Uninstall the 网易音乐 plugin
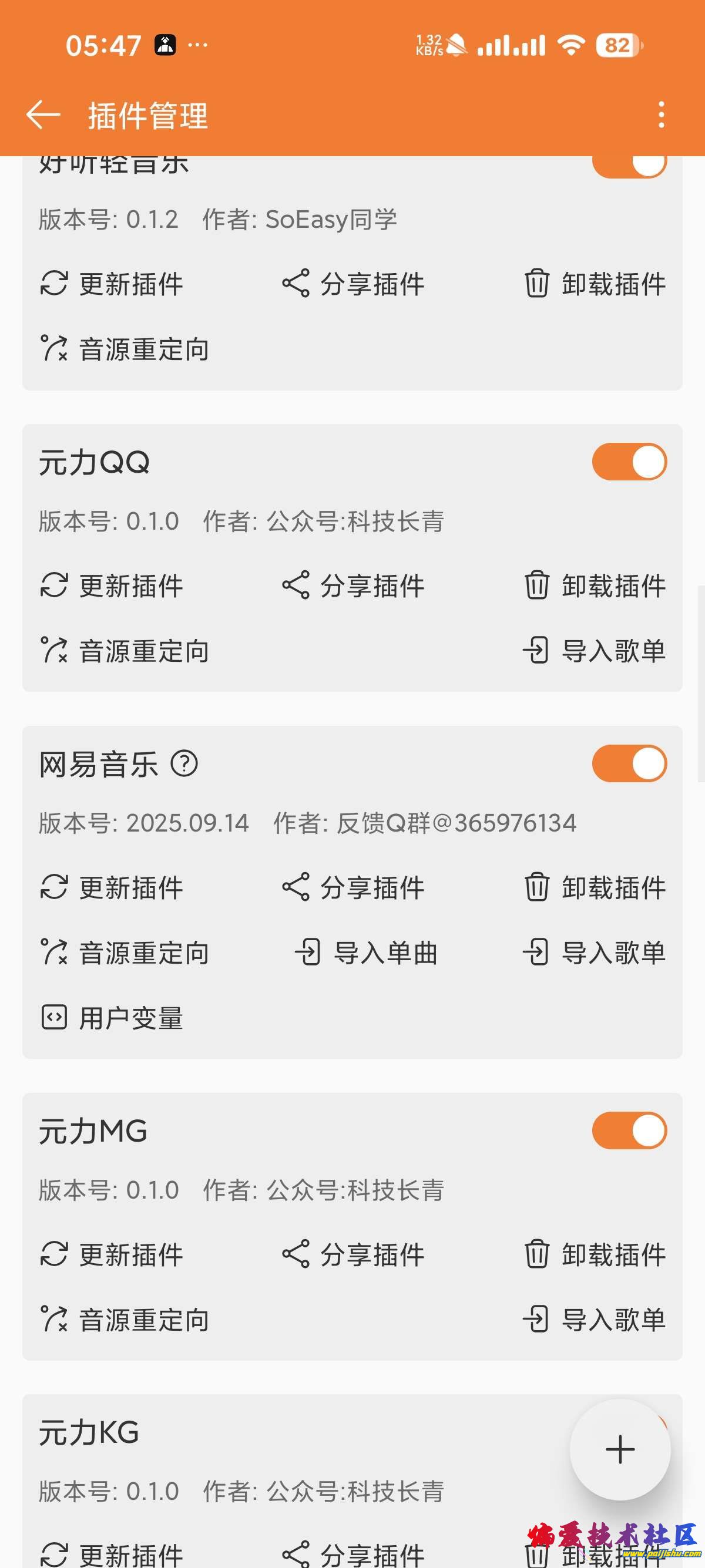This screenshot has width=705, height=1568. click(595, 887)
